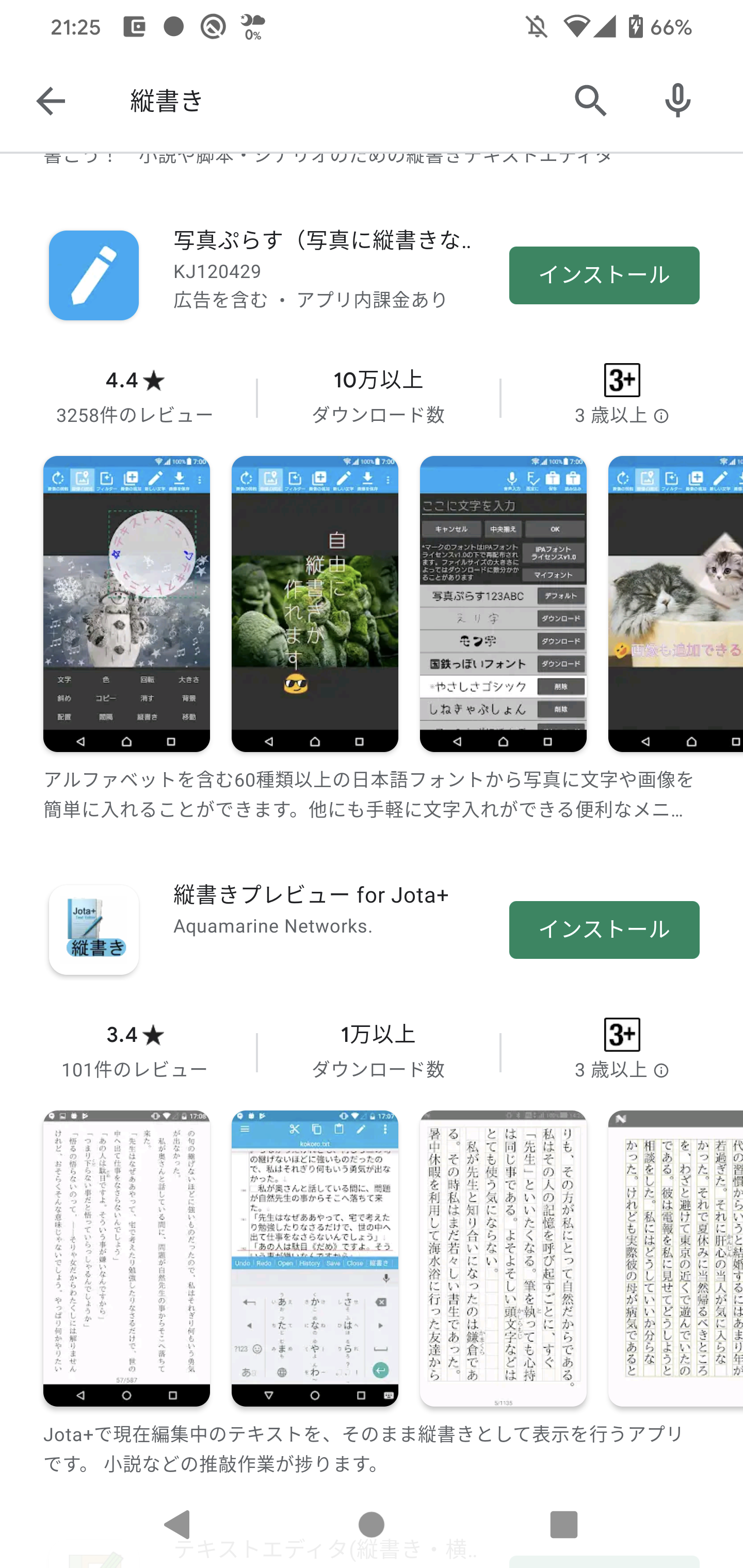The image size is (743, 1568).
Task: Show age rating info for 写真ぷらす
Action: (661, 416)
